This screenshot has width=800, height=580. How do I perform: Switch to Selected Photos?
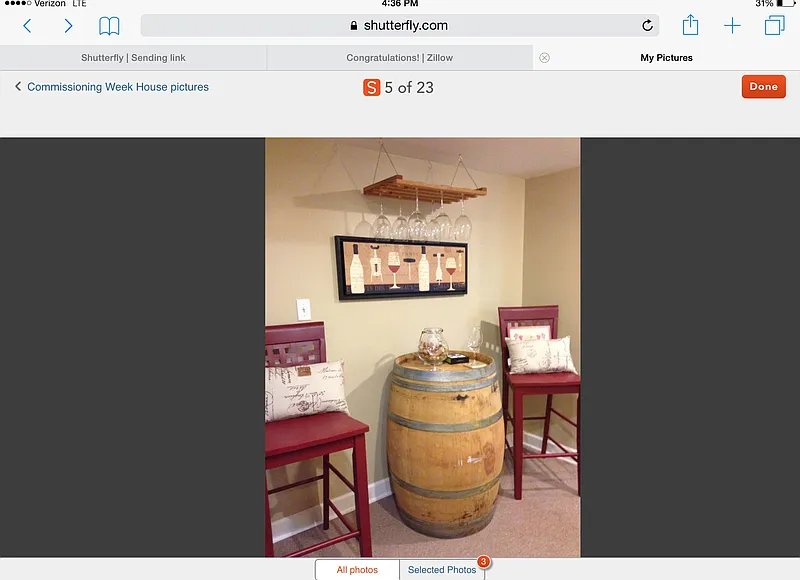(x=442, y=570)
